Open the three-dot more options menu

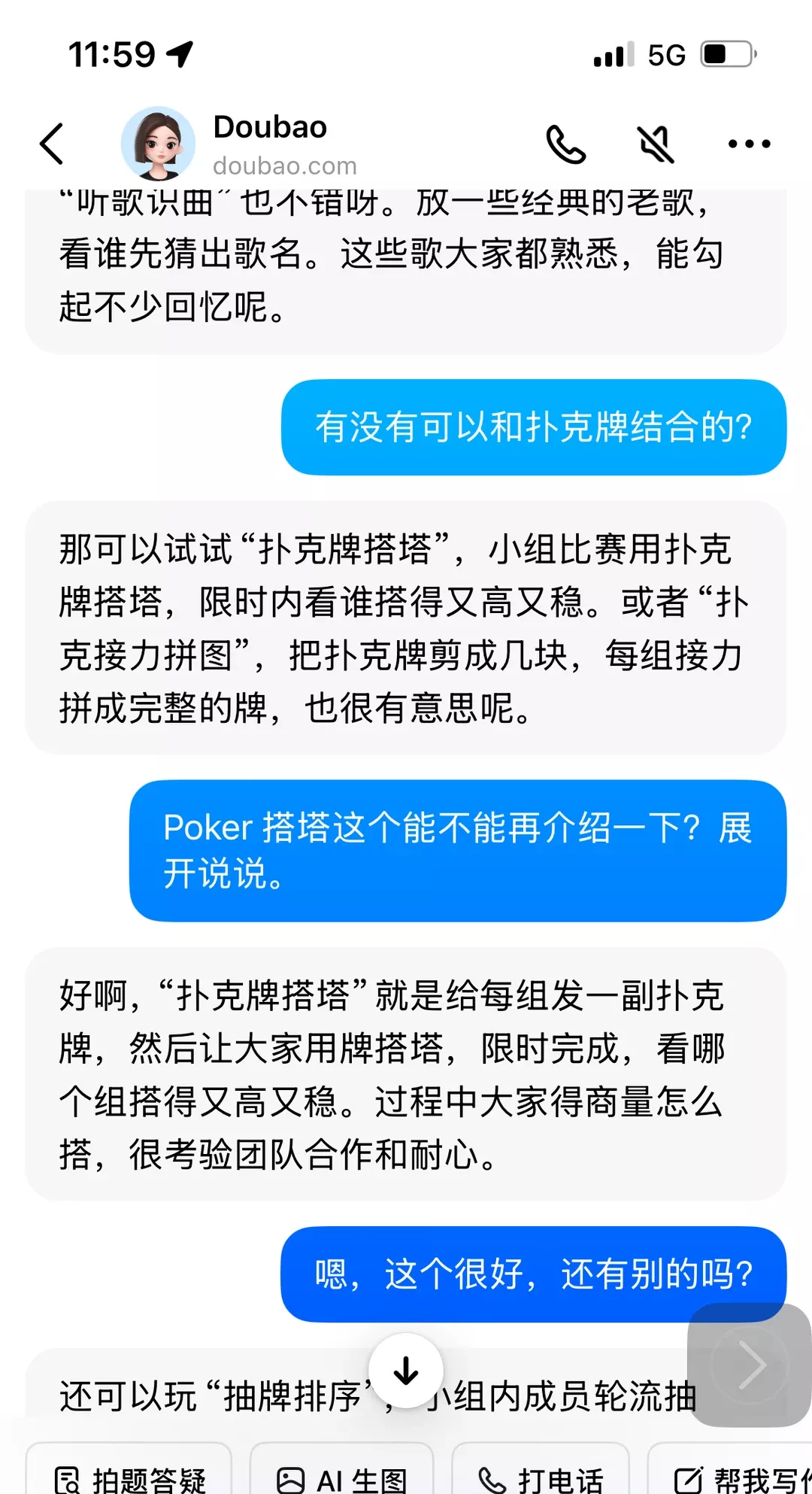click(749, 144)
